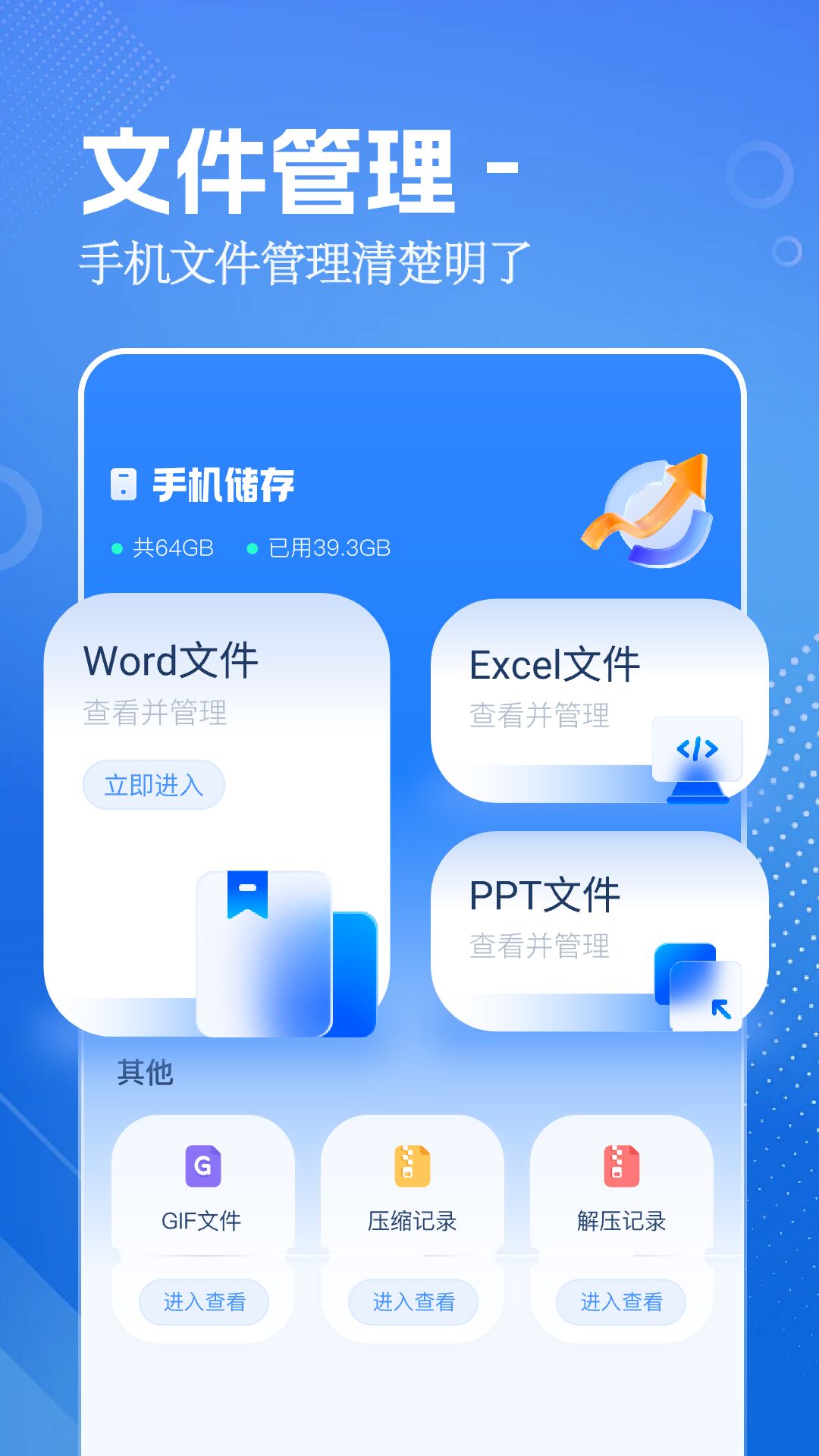The width and height of the screenshot is (819, 1456).
Task: Select the 其他 section header
Action: coord(146,1072)
